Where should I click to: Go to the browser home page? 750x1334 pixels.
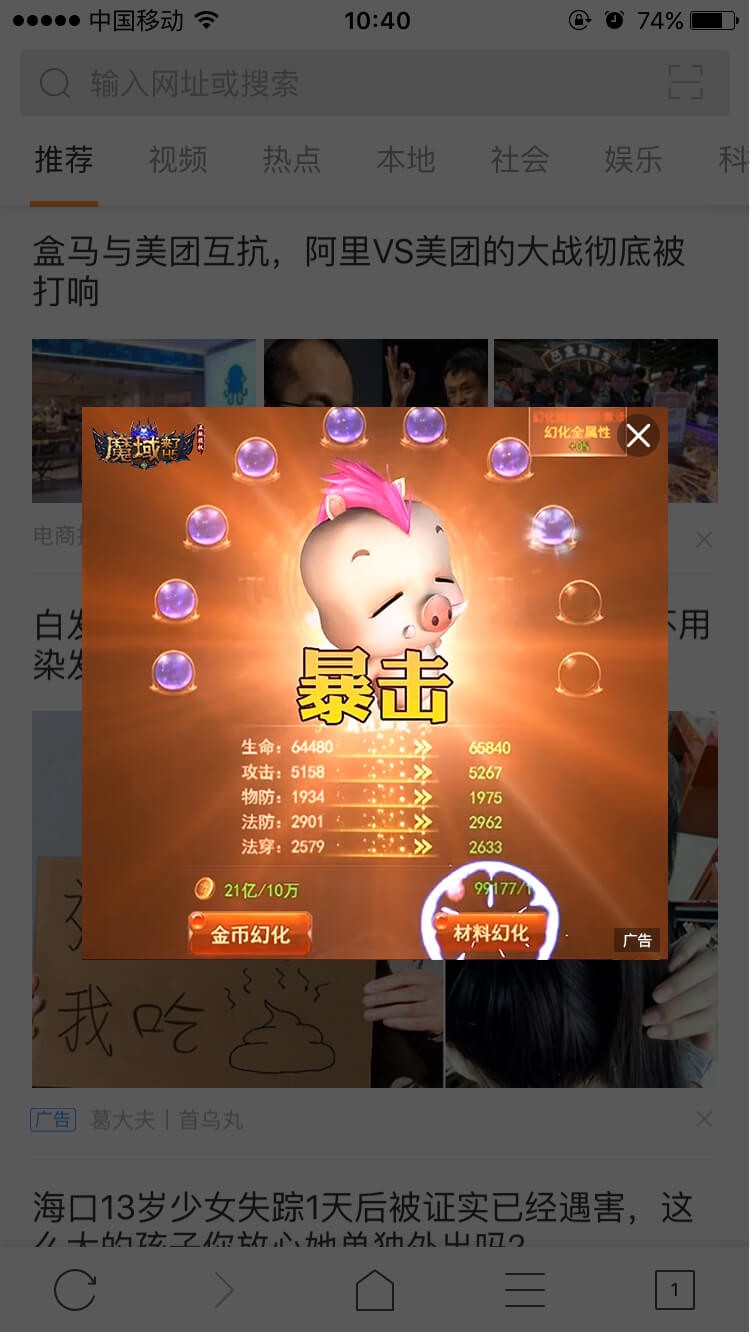point(375,1290)
